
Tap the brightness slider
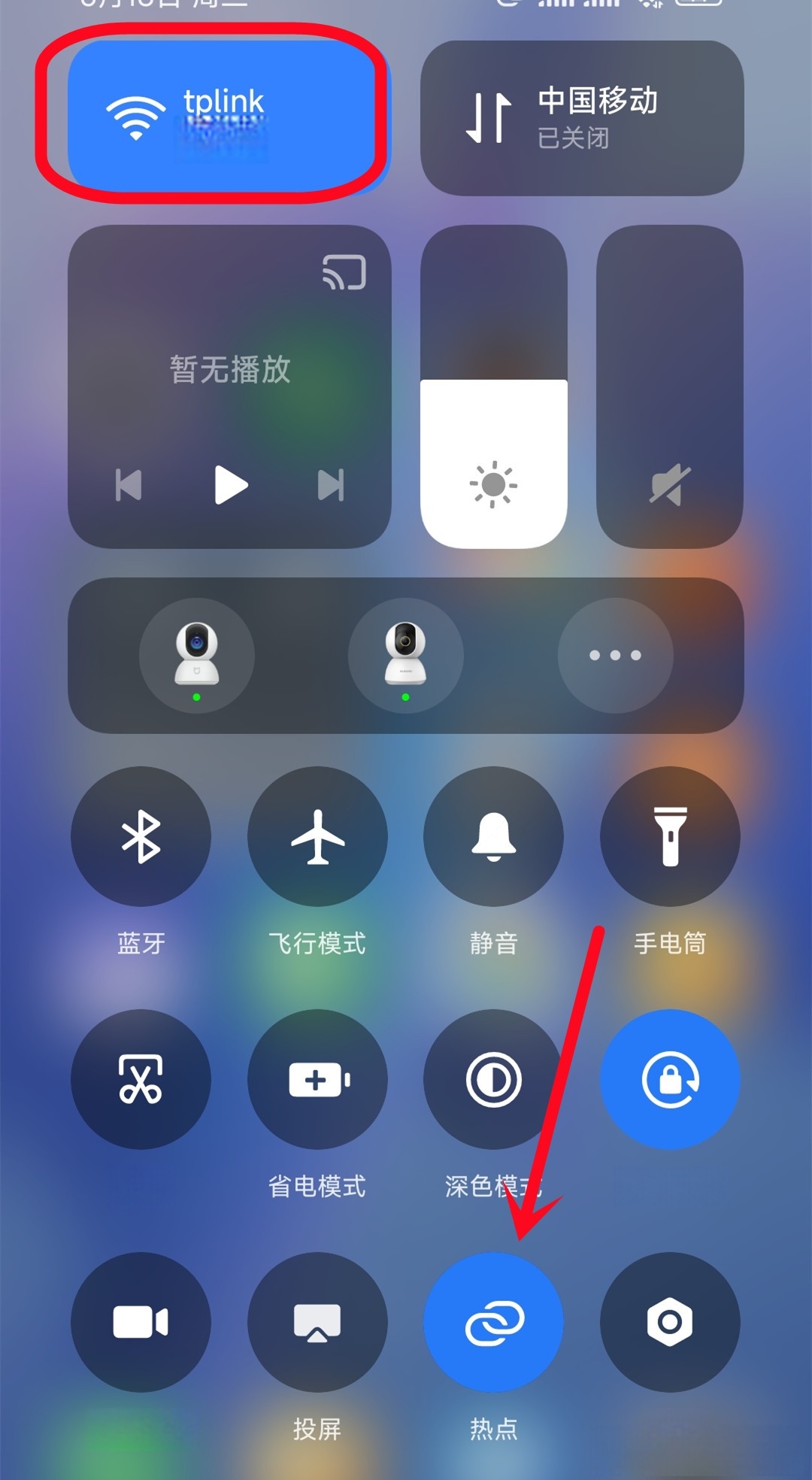(x=493, y=387)
